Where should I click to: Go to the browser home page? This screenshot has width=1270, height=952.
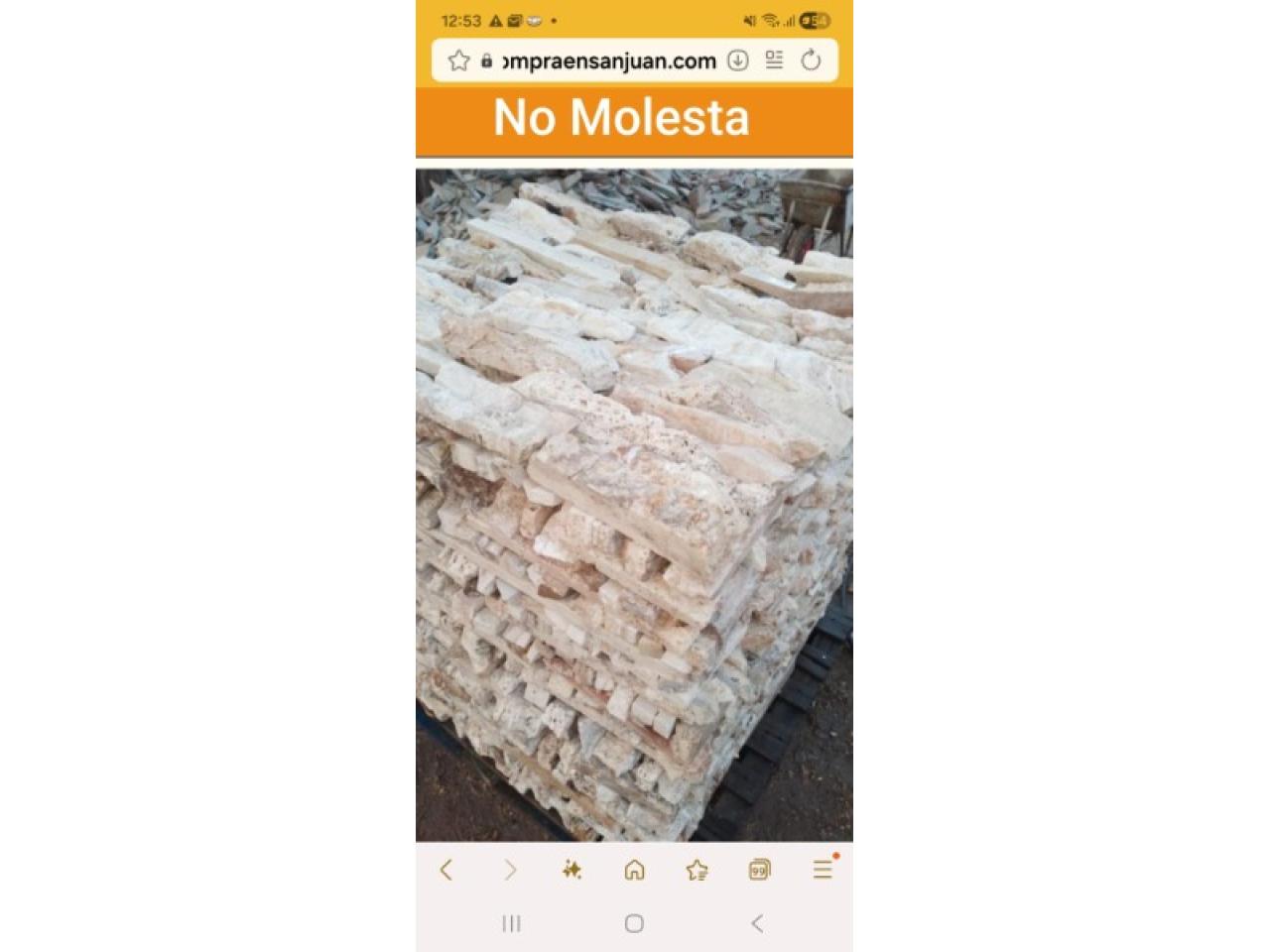(634, 870)
